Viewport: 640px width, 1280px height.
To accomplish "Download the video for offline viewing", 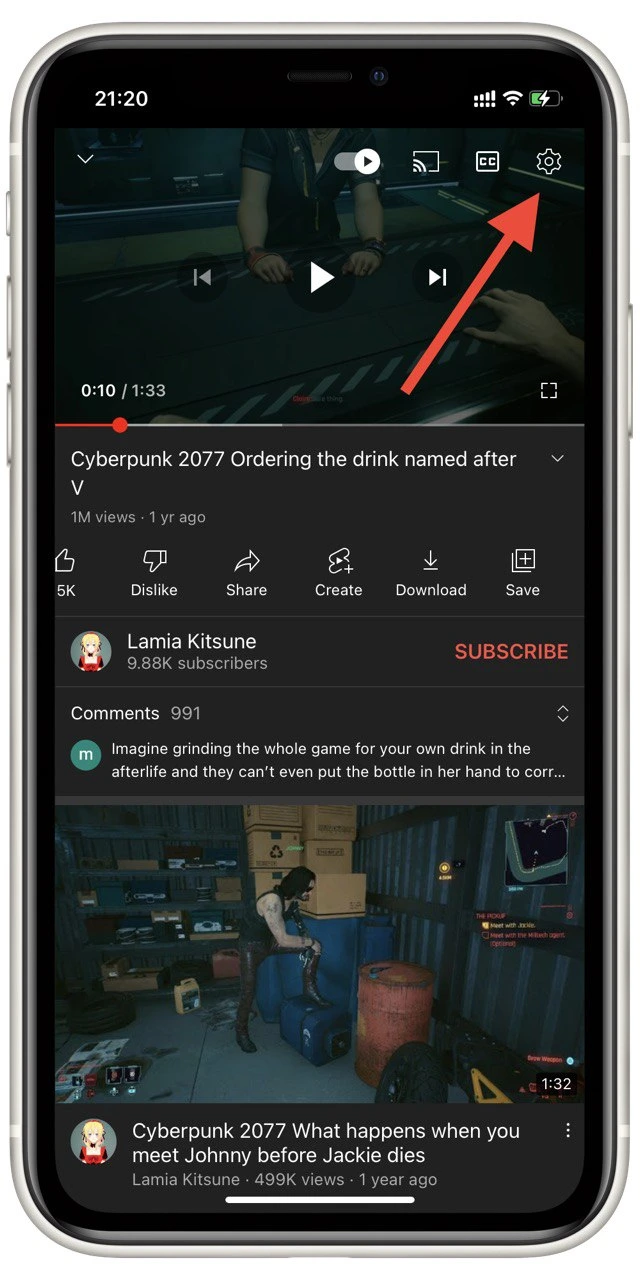I will pyautogui.click(x=431, y=573).
